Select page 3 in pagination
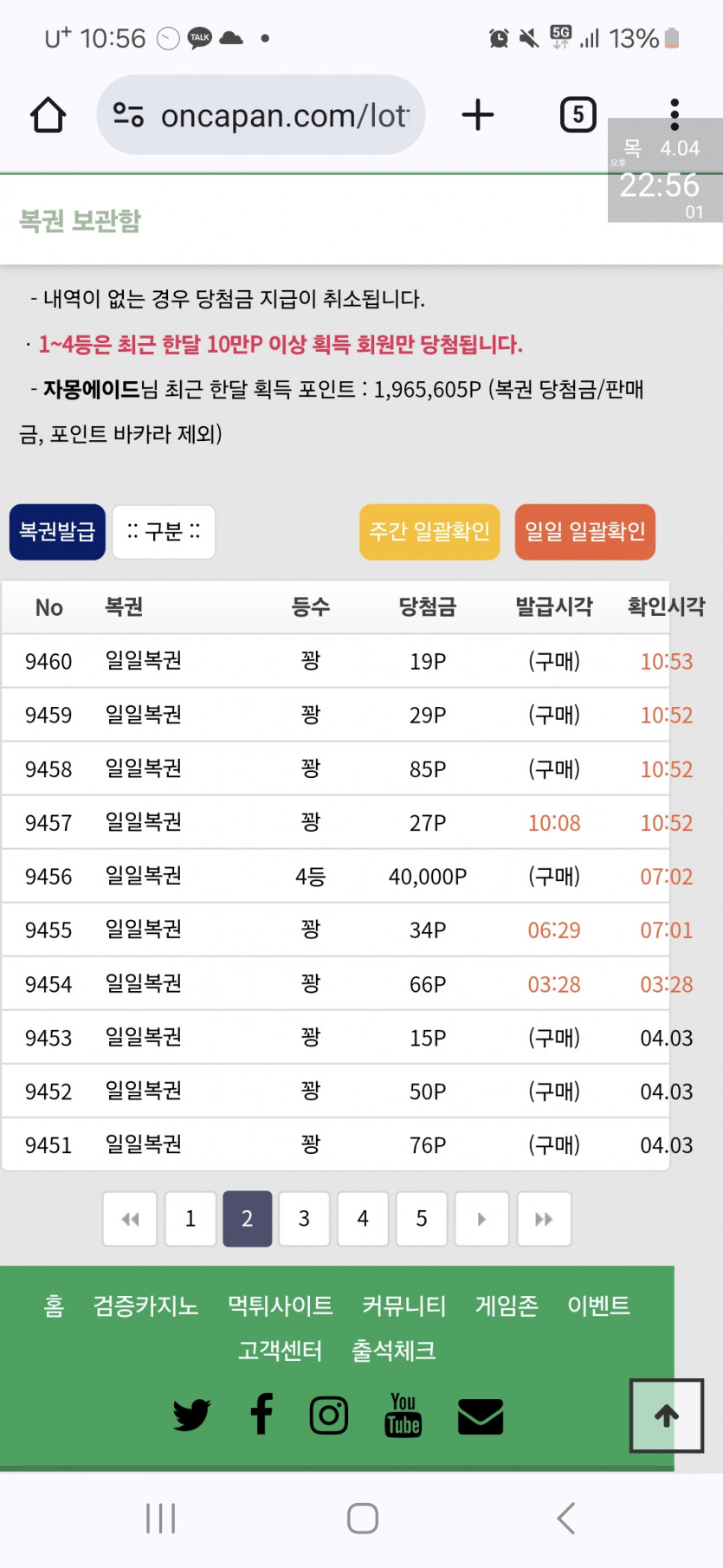The image size is (723, 1568). [304, 1219]
